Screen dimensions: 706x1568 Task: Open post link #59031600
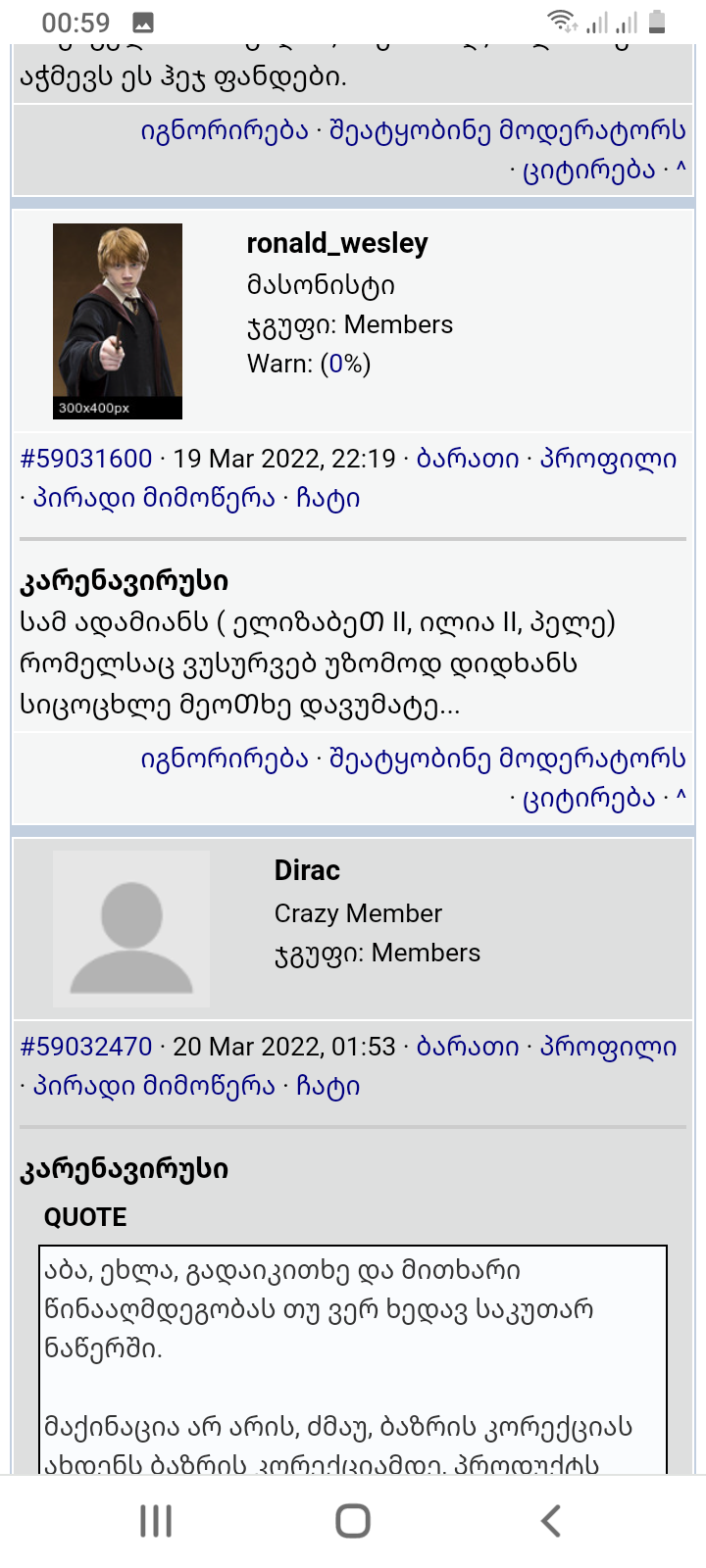[86, 459]
